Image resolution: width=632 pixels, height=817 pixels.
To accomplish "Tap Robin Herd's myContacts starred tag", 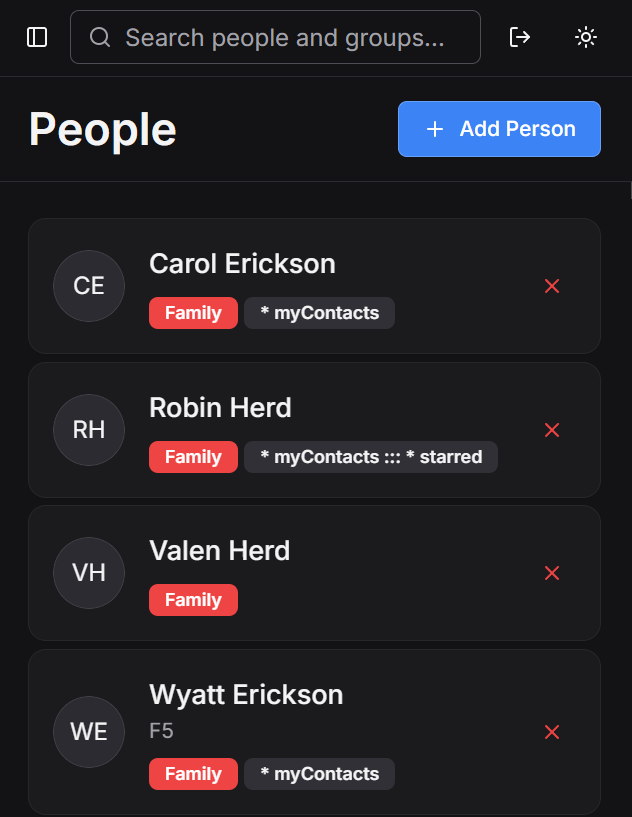I will [370, 457].
